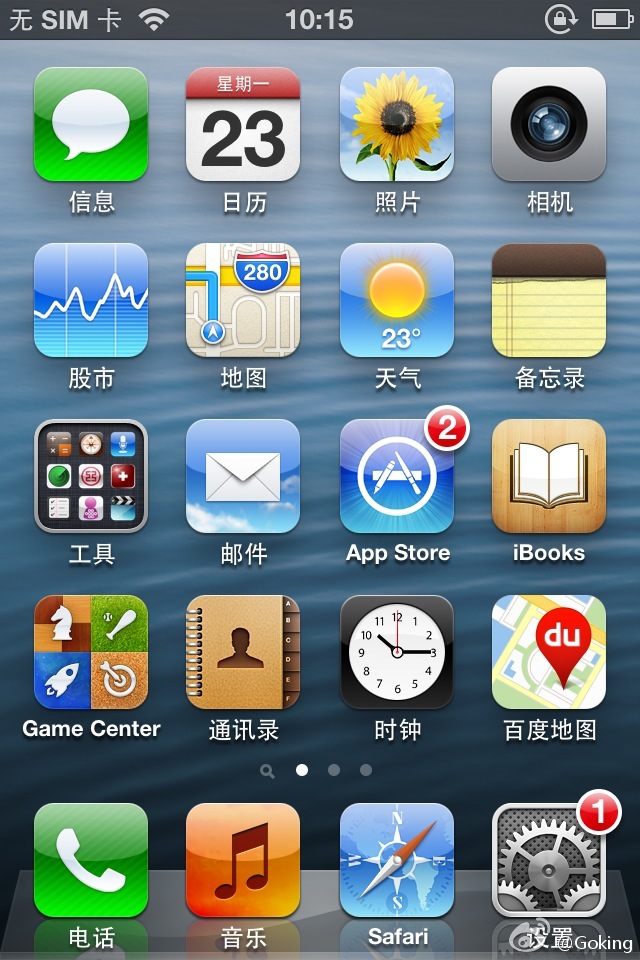Open the 照片 Photos app
The height and width of the screenshot is (960, 640).
397,124
